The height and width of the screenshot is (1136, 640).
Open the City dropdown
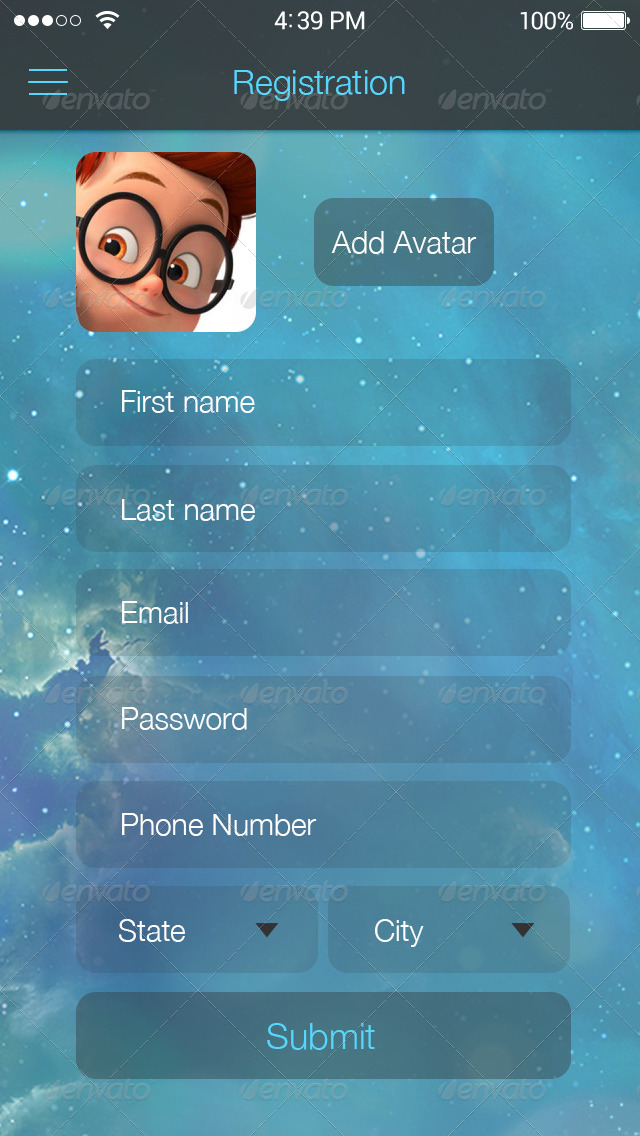(x=449, y=930)
